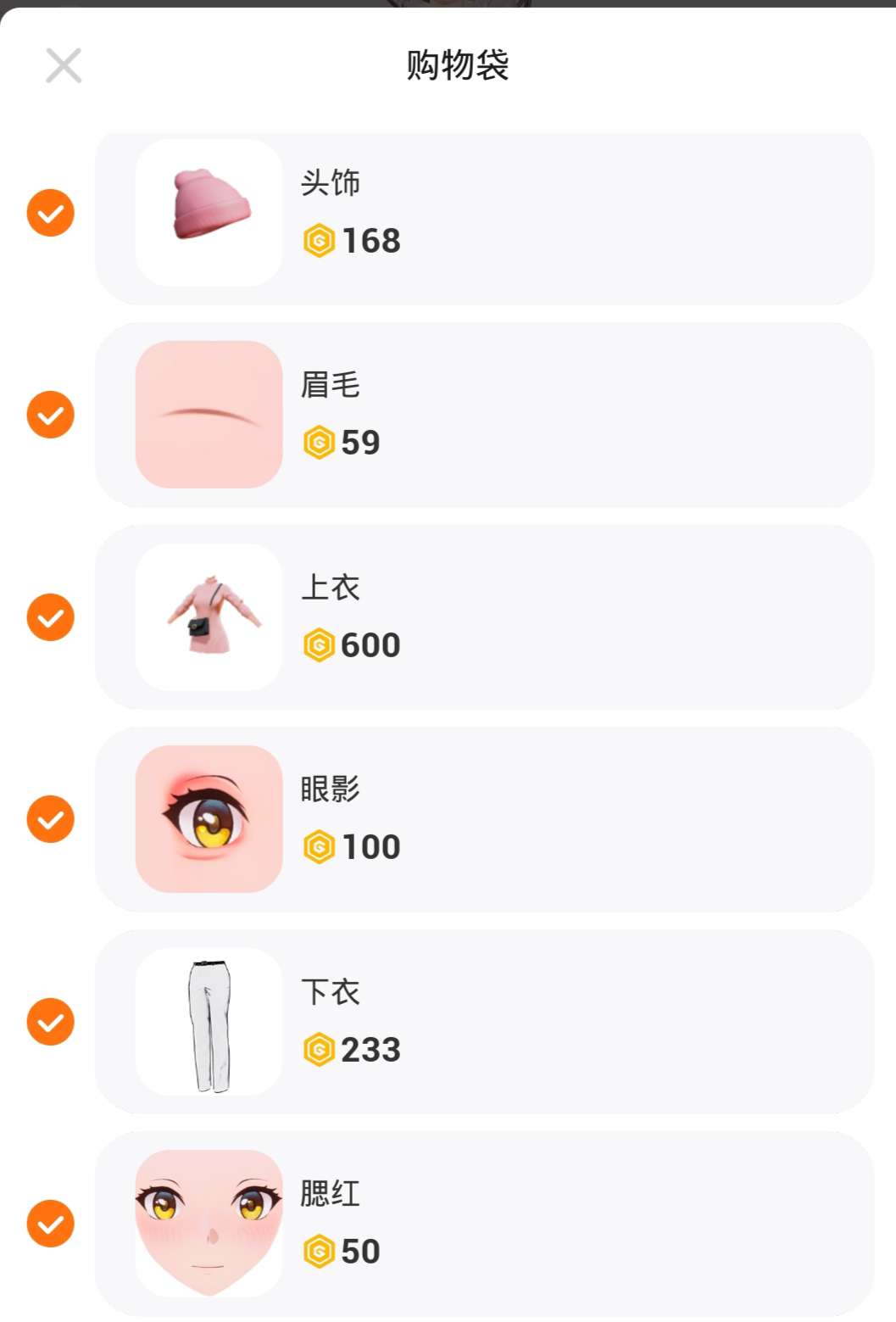
Task: Deselect the 下衣 item checkbox
Action: coord(51,1022)
